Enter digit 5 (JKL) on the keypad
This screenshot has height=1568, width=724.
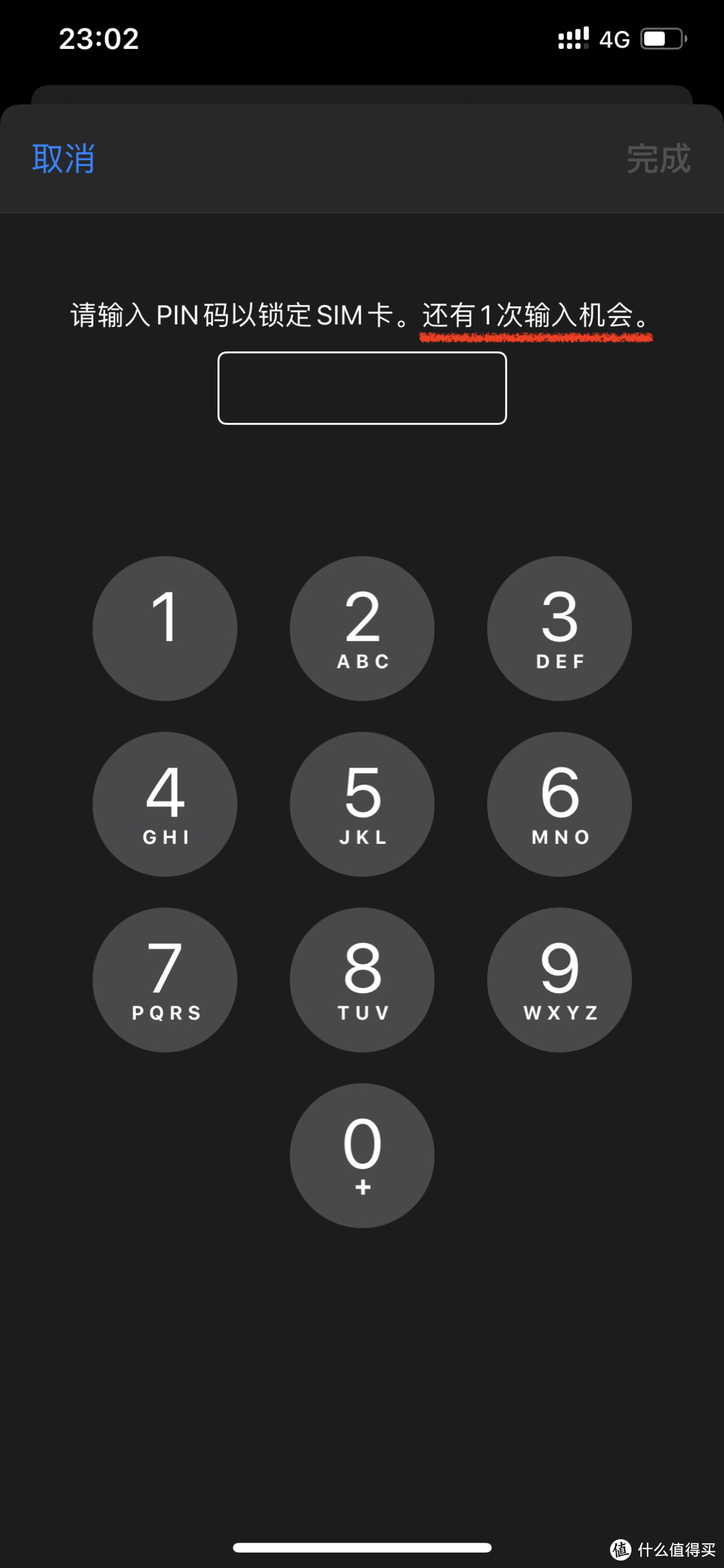pyautogui.click(x=362, y=804)
